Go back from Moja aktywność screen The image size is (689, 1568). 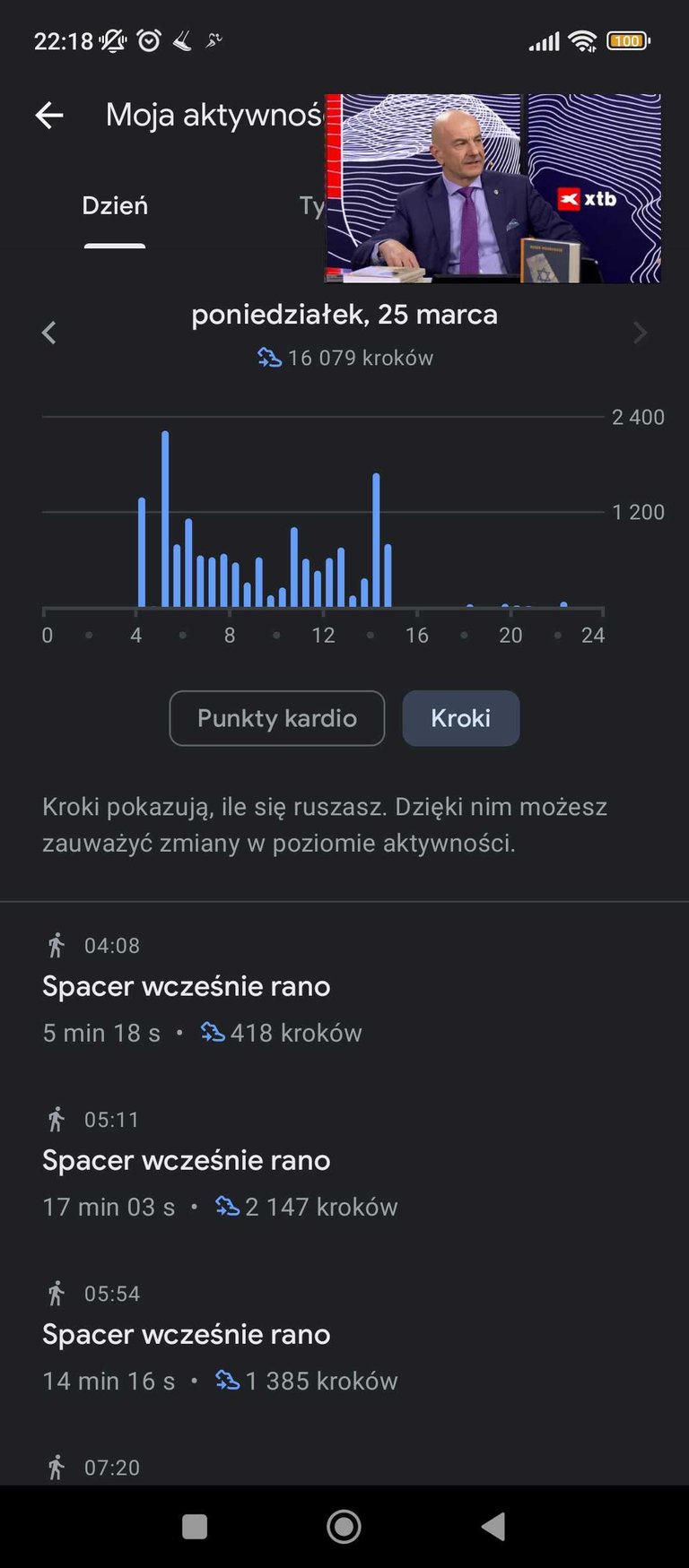[x=49, y=115]
